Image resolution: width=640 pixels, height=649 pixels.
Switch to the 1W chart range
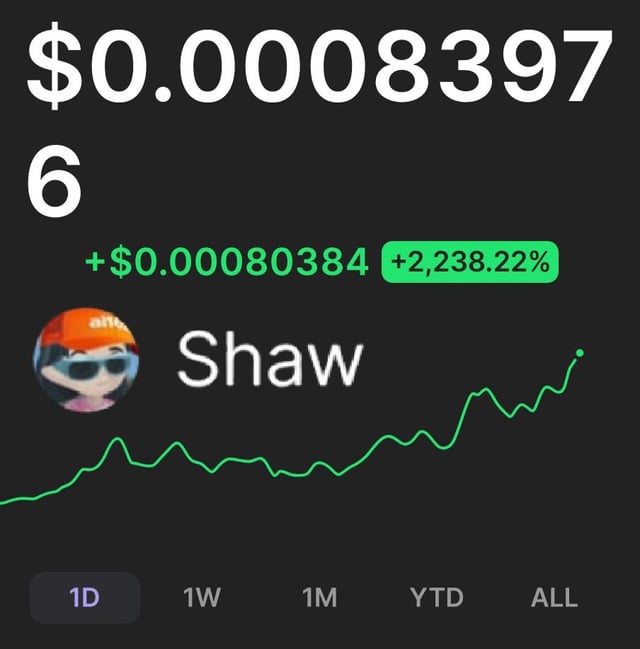coord(202,598)
